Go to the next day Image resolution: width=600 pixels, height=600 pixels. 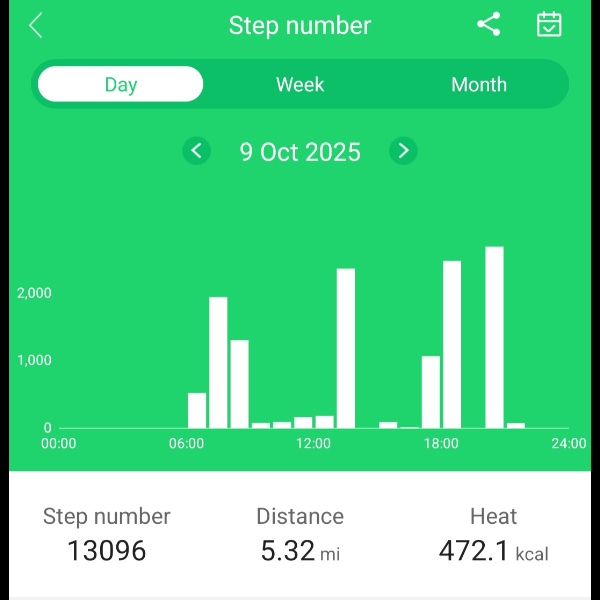coord(403,151)
